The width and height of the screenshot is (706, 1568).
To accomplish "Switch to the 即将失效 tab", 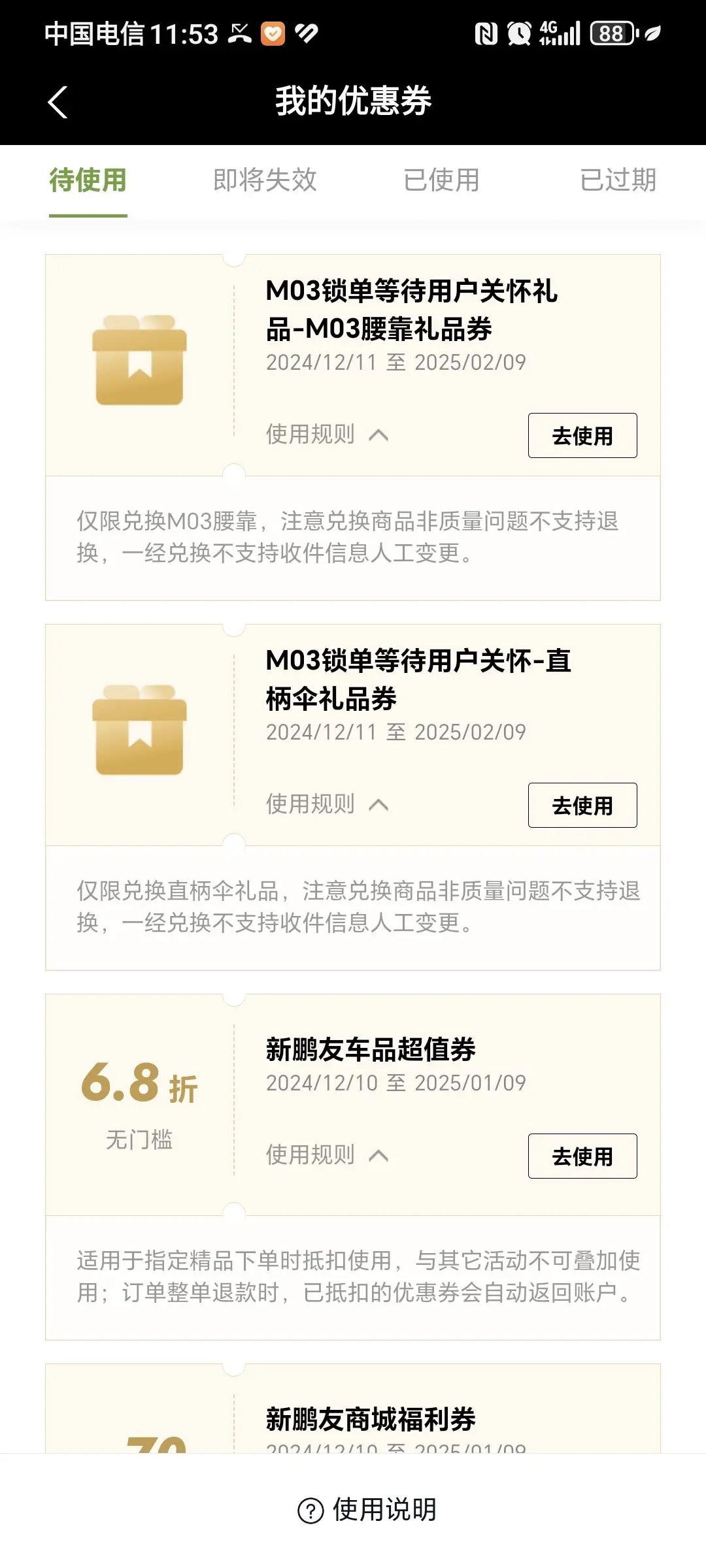I will 265,180.
